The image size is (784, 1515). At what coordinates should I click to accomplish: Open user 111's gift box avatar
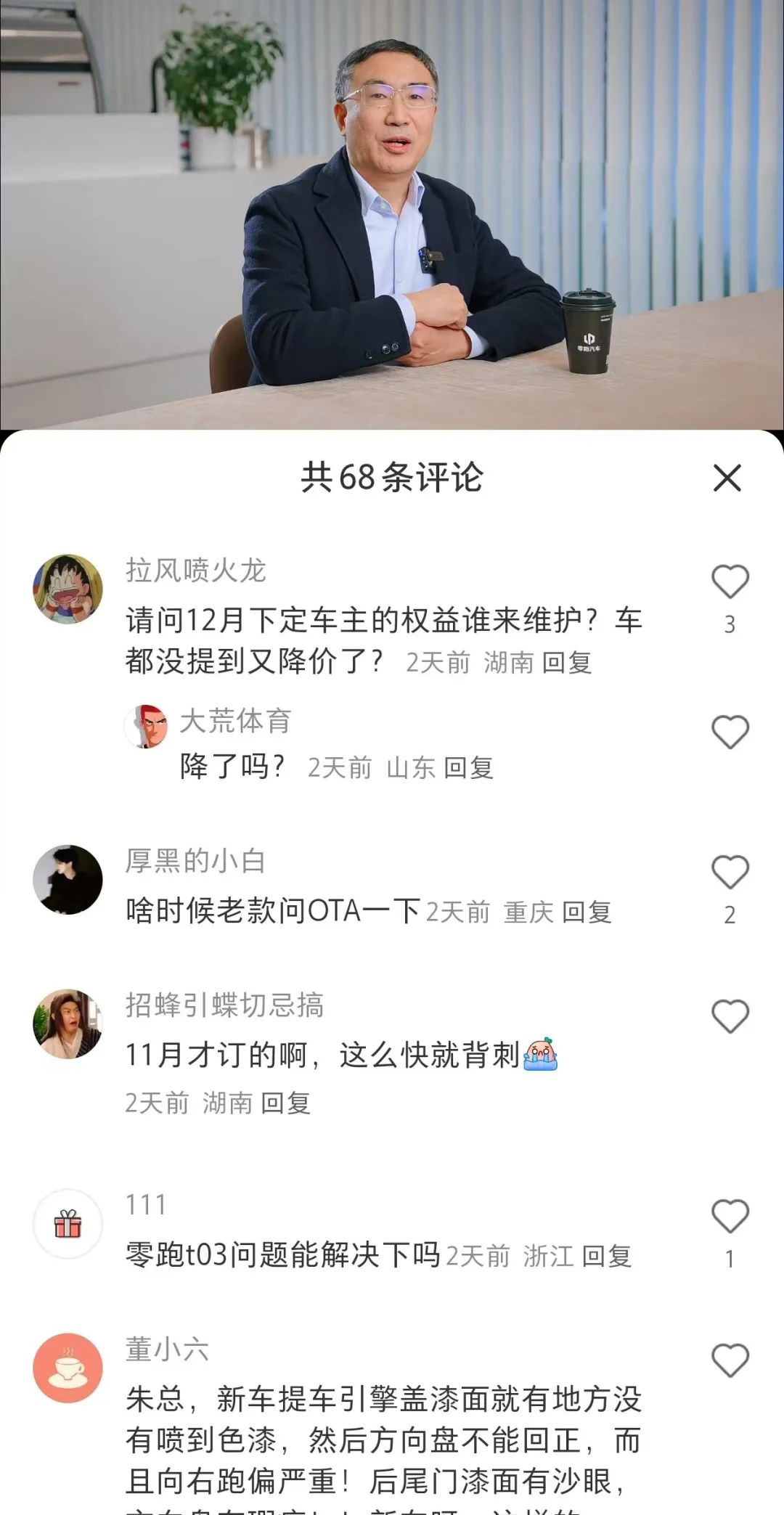point(68,1224)
